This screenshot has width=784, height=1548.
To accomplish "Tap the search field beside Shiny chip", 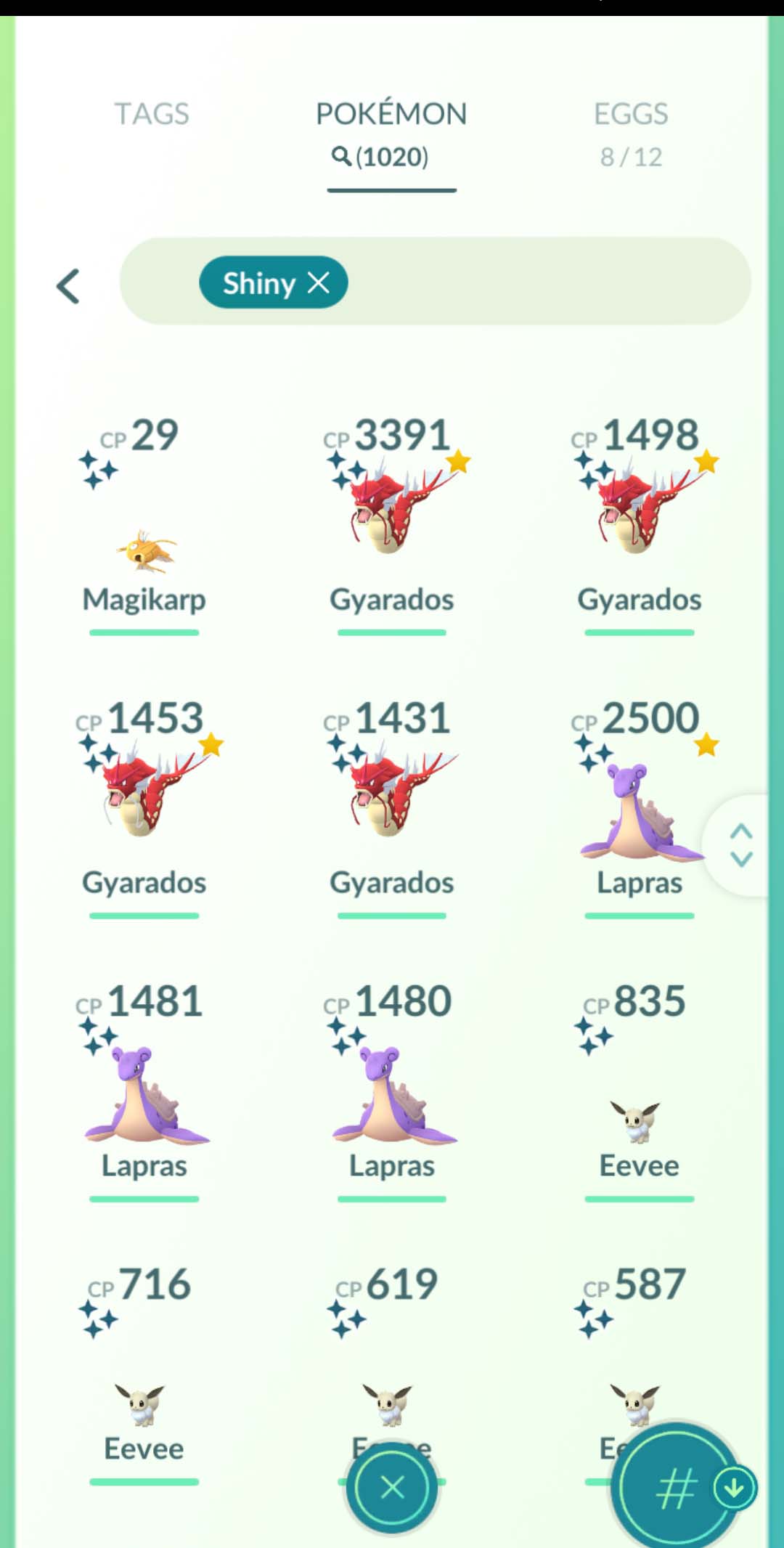I will pyautogui.click(x=544, y=282).
